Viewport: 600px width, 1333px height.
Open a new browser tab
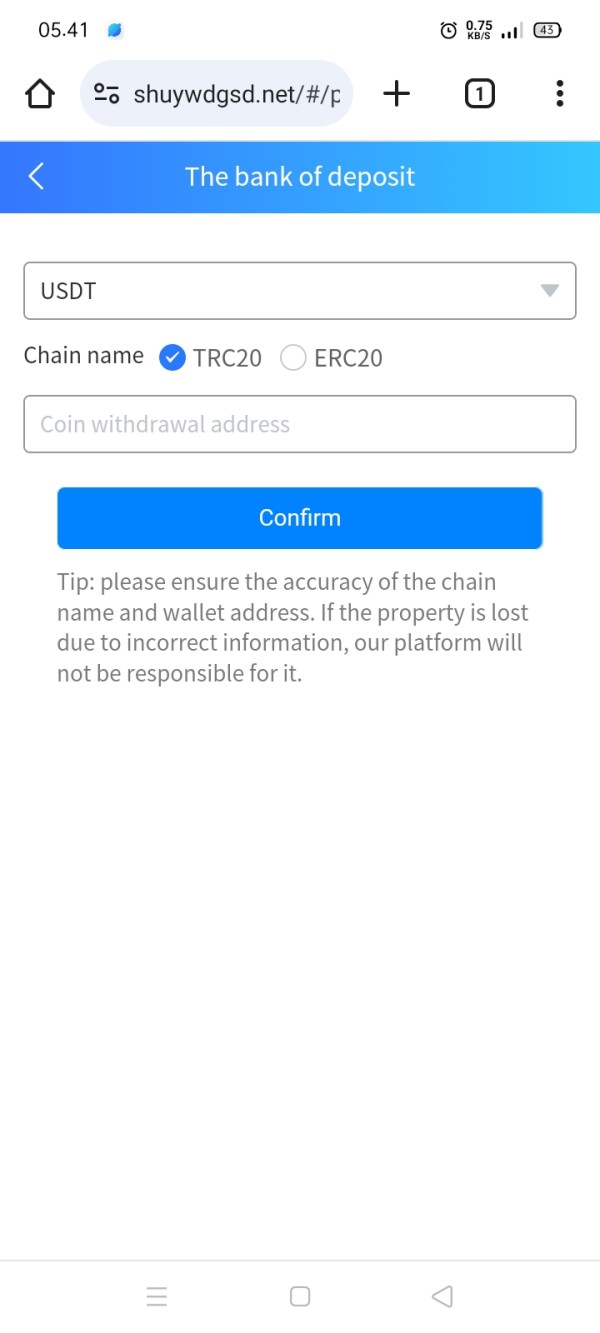click(x=397, y=94)
